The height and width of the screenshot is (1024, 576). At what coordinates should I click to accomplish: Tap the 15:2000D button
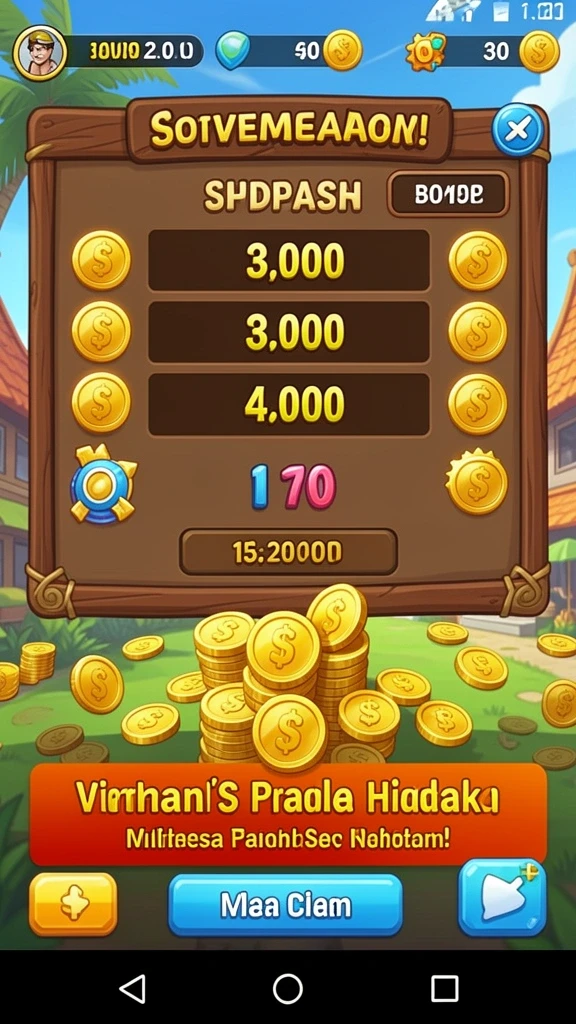(x=288, y=552)
